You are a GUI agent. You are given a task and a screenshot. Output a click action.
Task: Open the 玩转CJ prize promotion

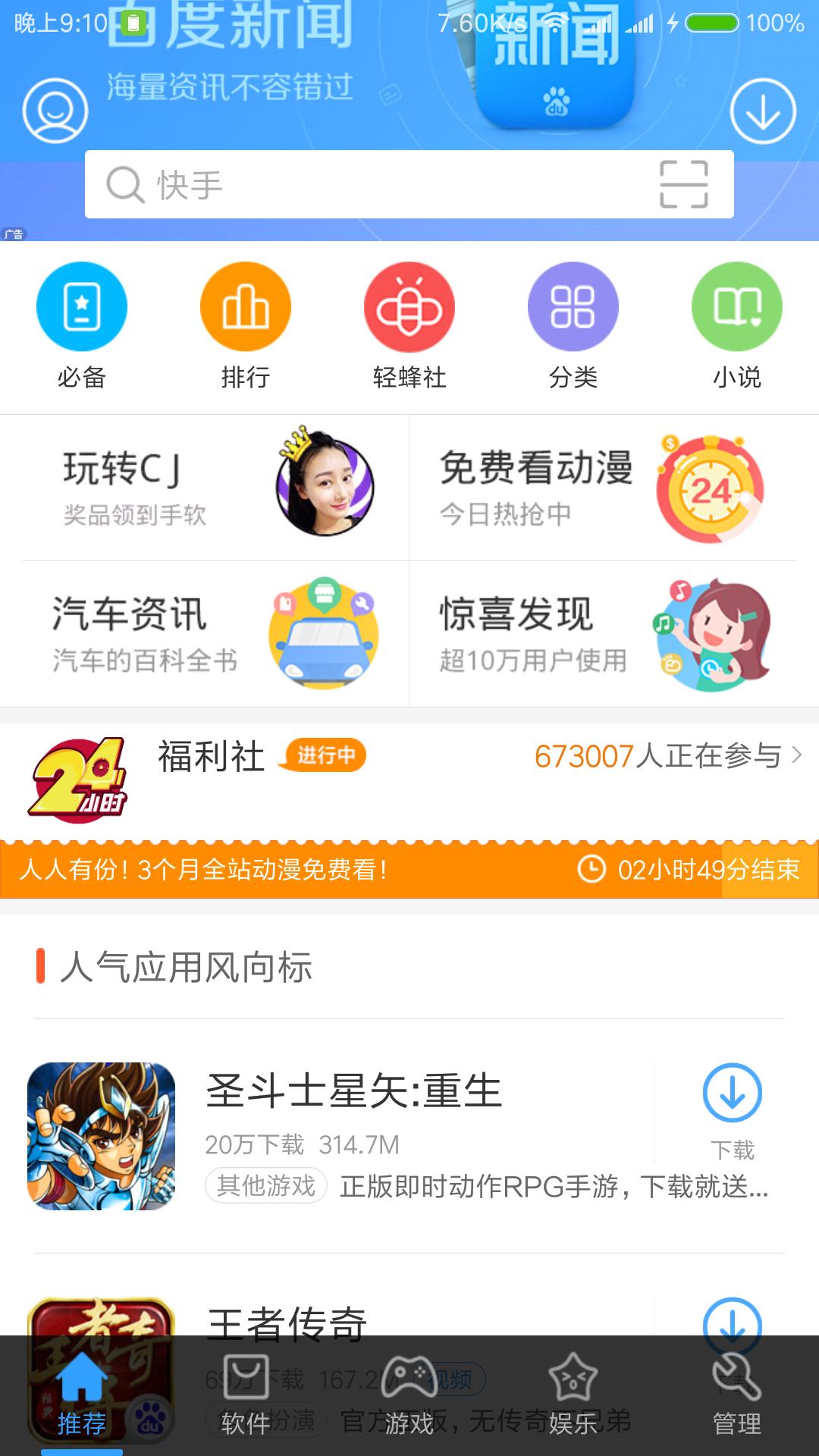click(x=205, y=487)
